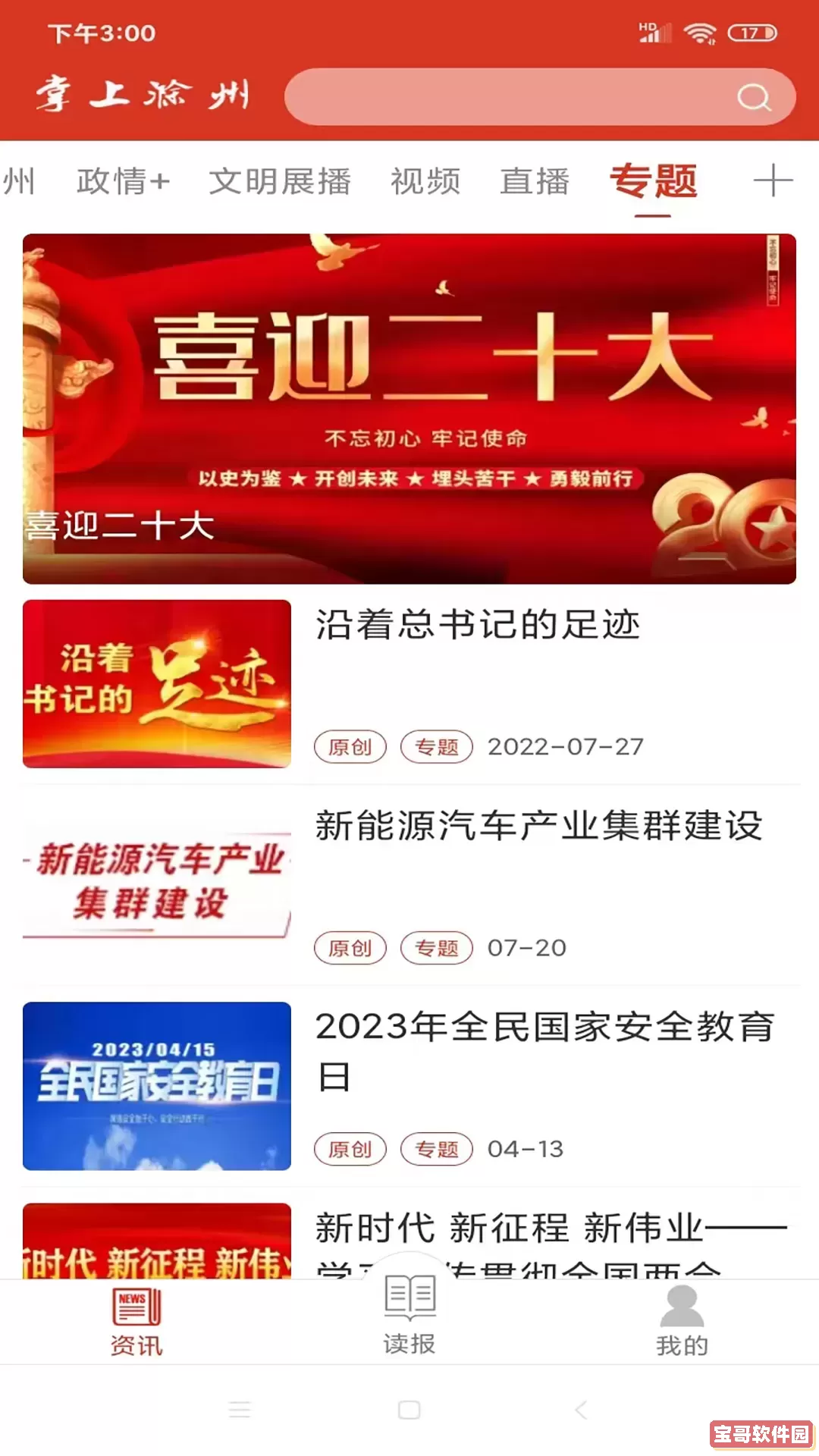Screen dimensions: 819x1456
Task: Select the 政情+ channel
Action: point(123,180)
